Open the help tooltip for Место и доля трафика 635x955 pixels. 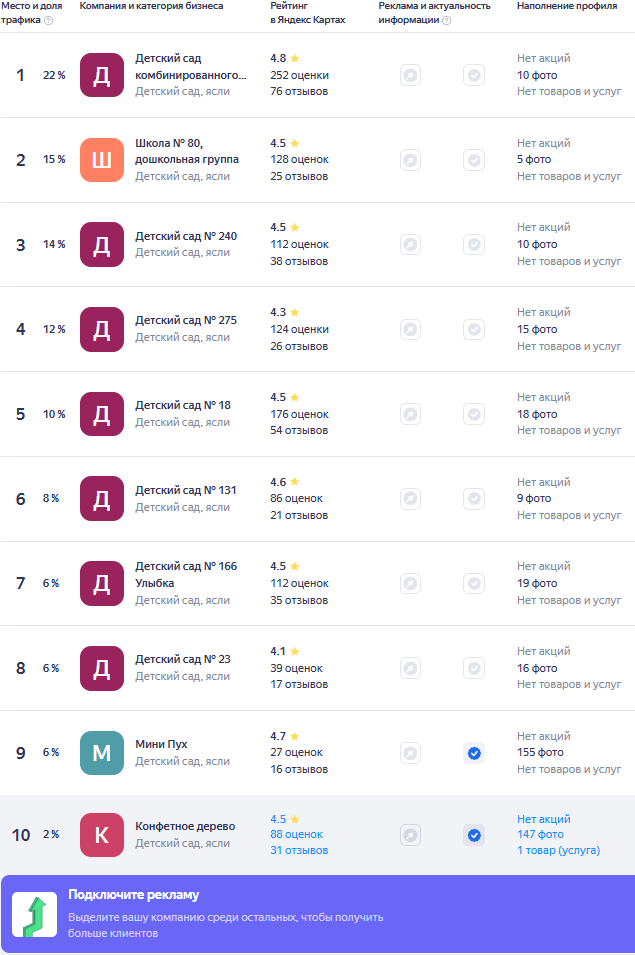pos(48,20)
